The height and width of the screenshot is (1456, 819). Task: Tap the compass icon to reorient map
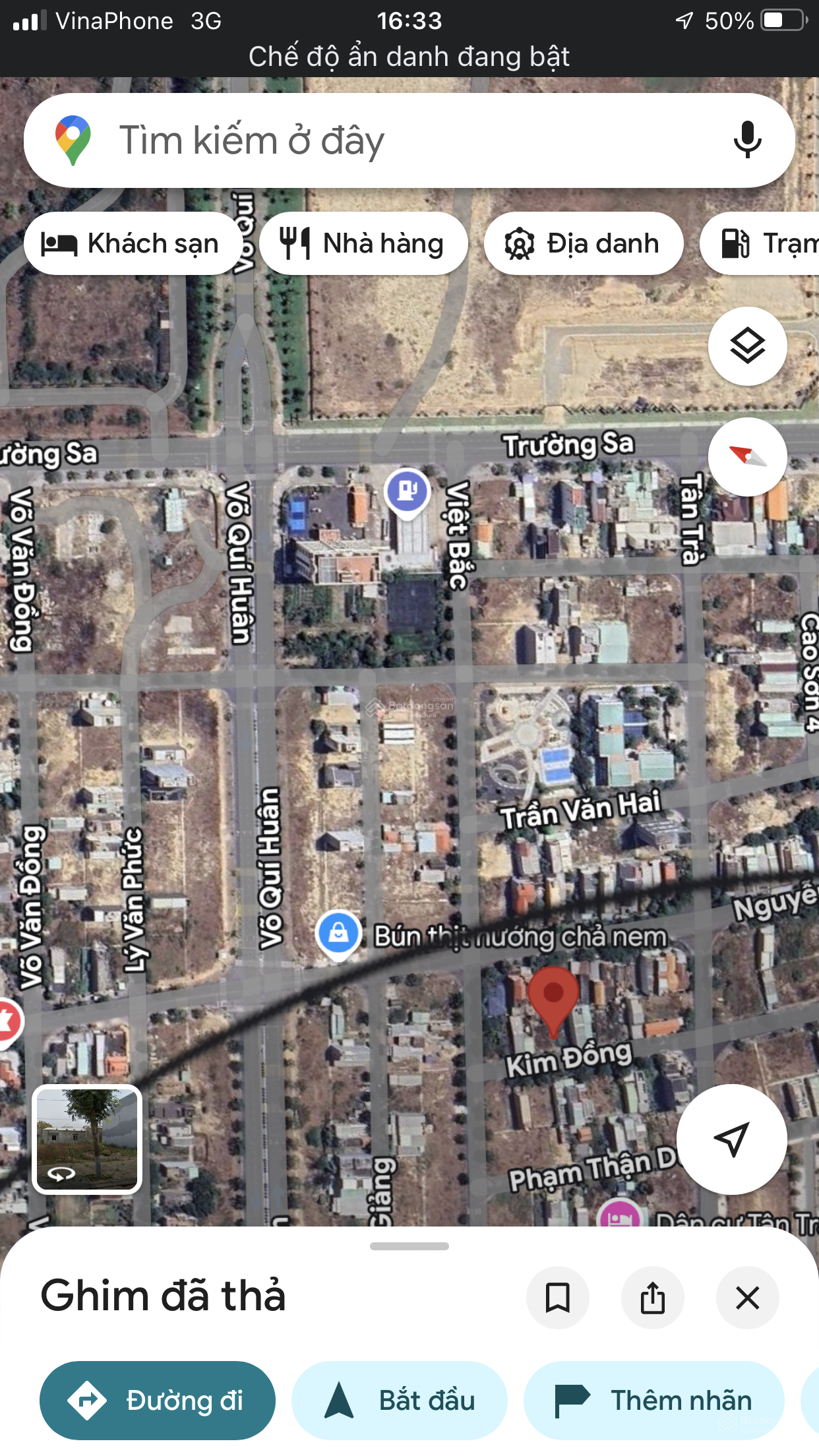coord(747,456)
